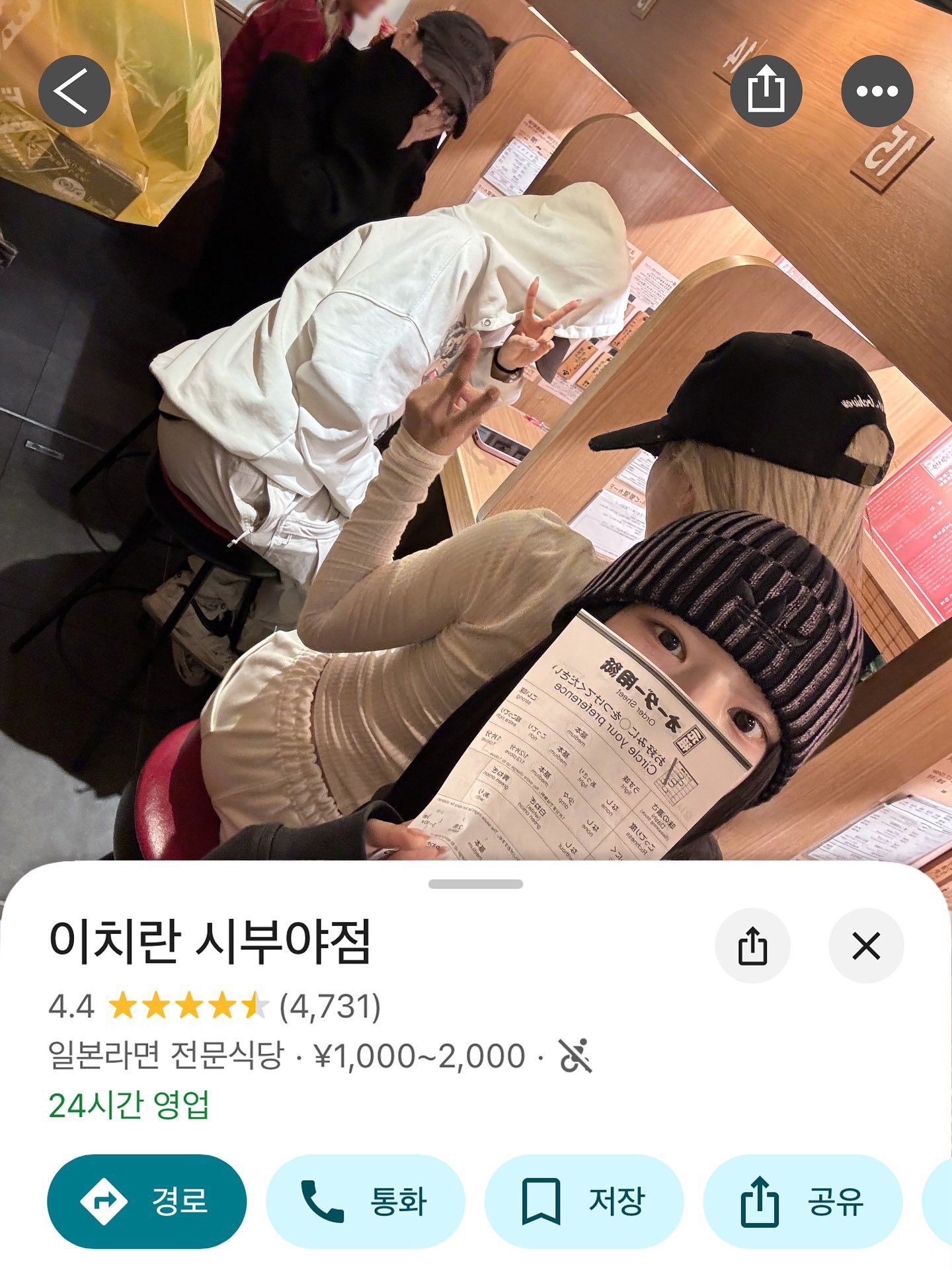Close the 이치란 시부야점 place card
The height and width of the screenshot is (1270, 952).
coord(866,946)
